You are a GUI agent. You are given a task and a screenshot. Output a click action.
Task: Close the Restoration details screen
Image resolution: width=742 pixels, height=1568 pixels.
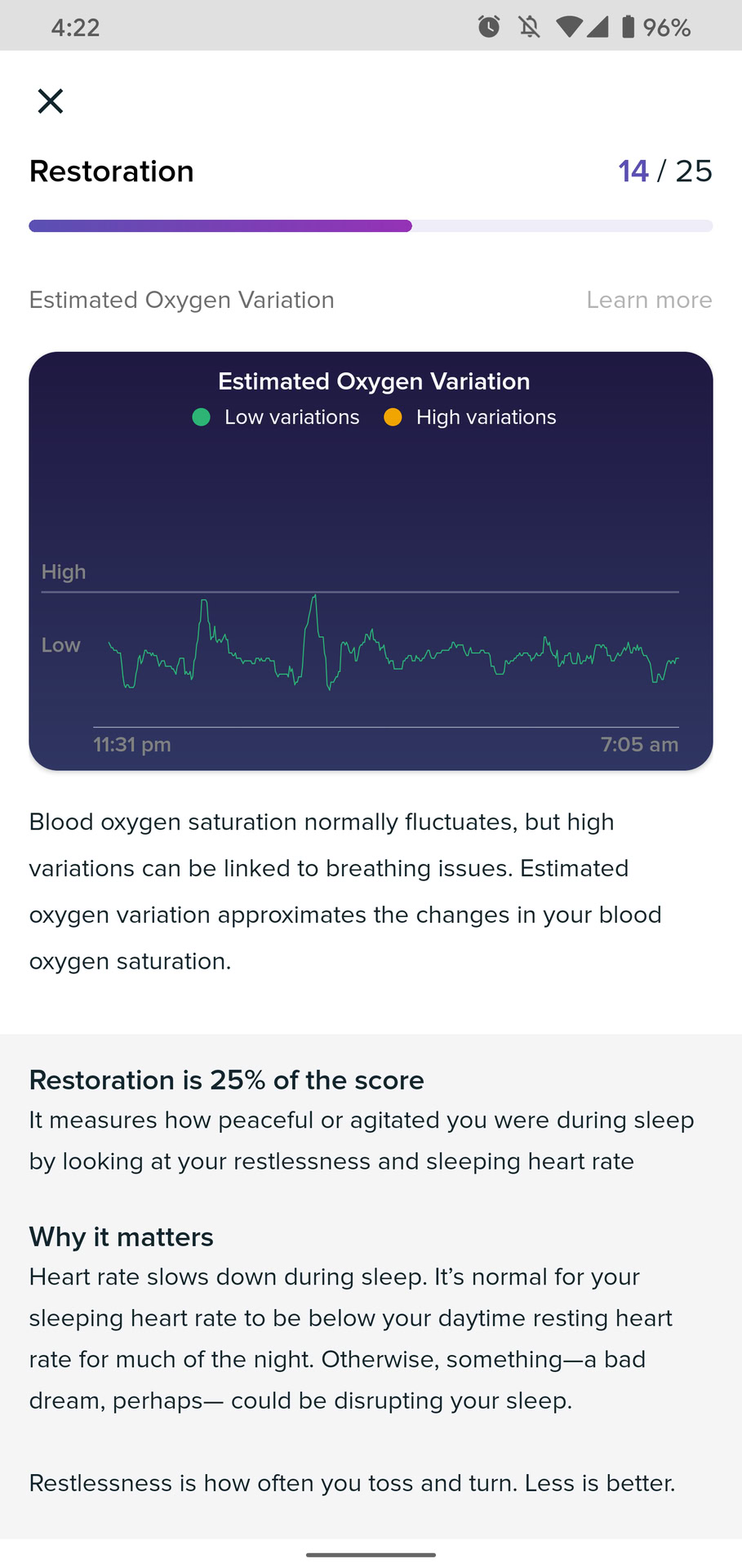pyautogui.click(x=51, y=101)
